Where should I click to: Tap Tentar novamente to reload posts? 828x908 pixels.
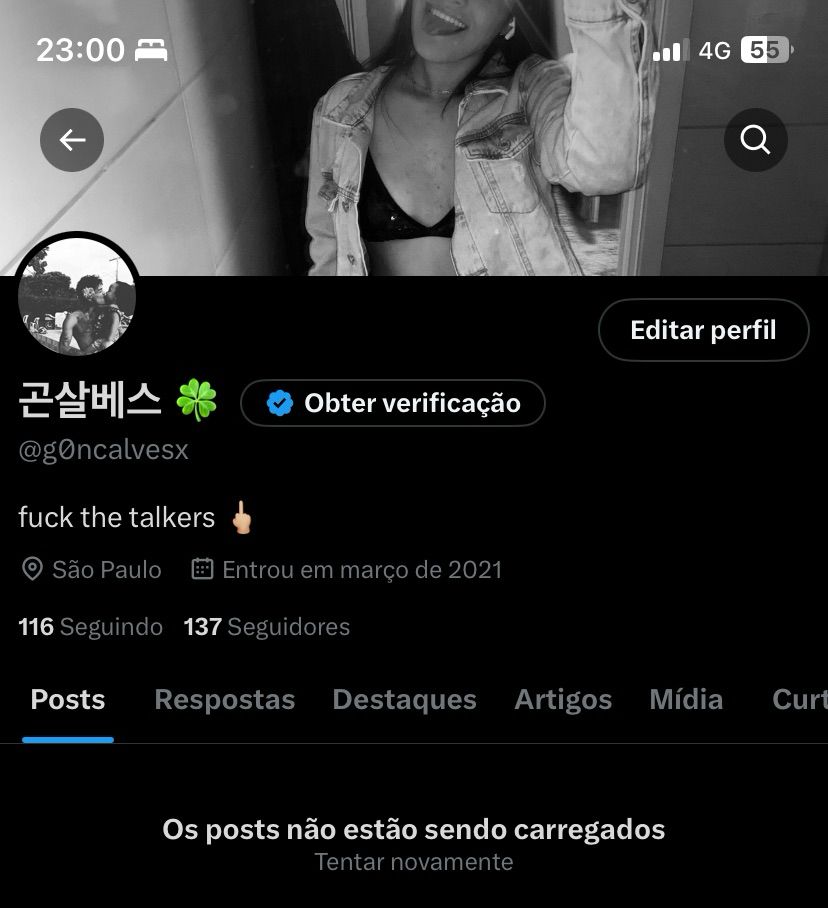point(414,862)
